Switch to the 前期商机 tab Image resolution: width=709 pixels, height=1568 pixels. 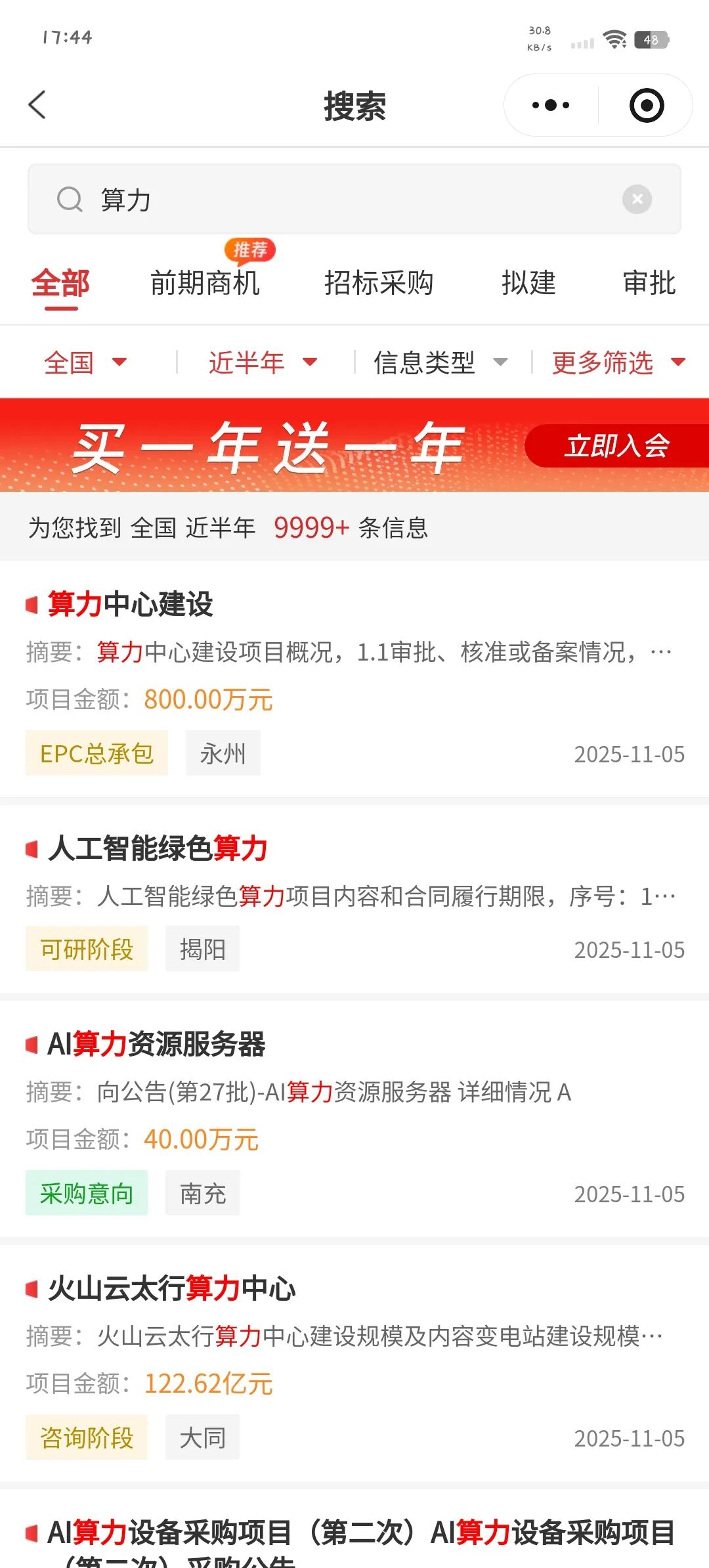[x=205, y=283]
